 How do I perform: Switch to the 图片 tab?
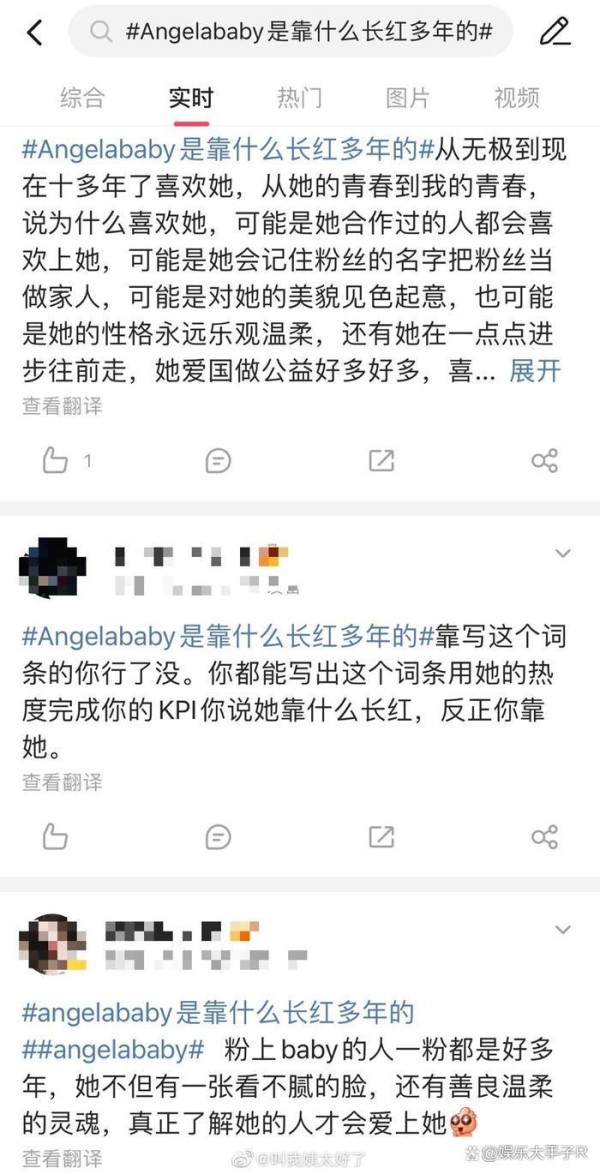[407, 98]
